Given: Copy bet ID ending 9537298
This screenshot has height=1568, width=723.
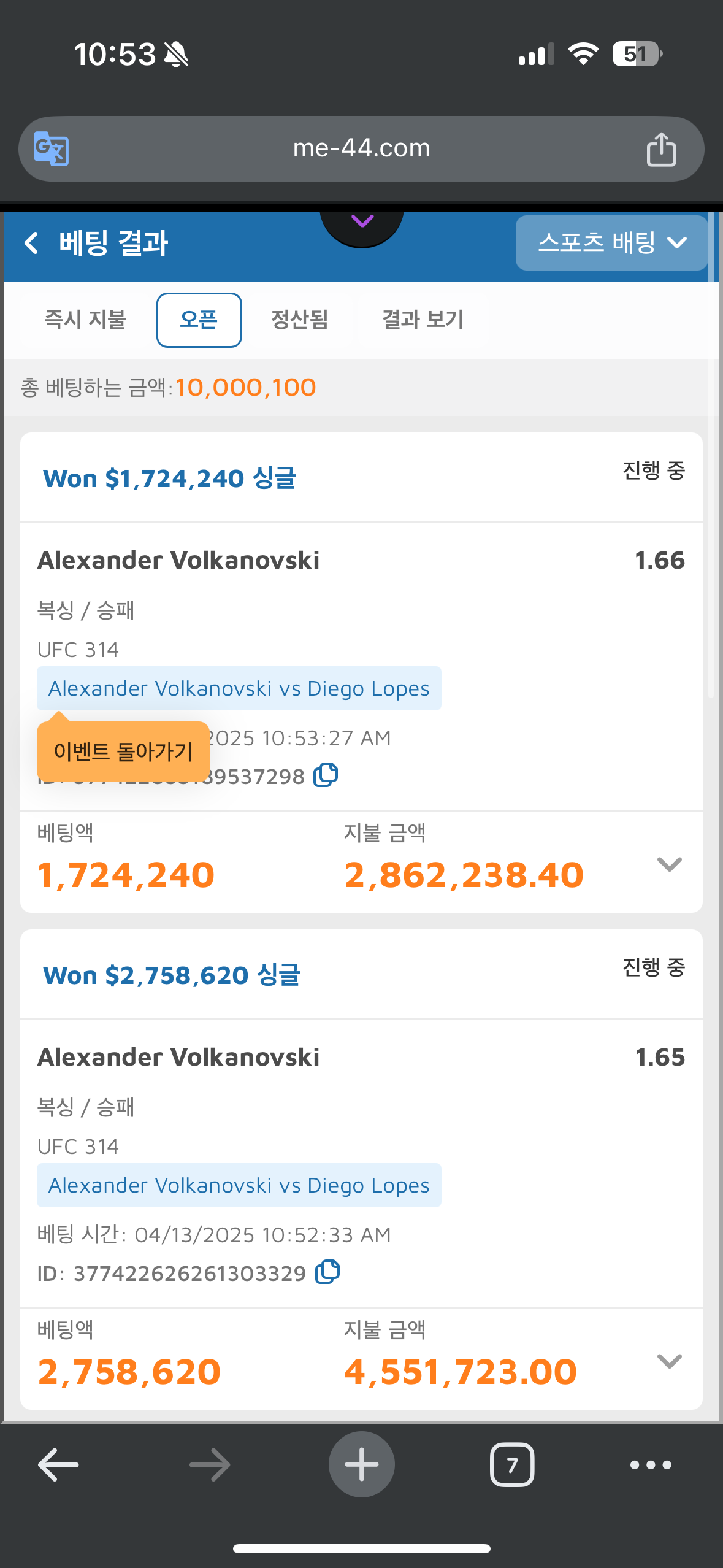Looking at the screenshot, I should tap(326, 775).
